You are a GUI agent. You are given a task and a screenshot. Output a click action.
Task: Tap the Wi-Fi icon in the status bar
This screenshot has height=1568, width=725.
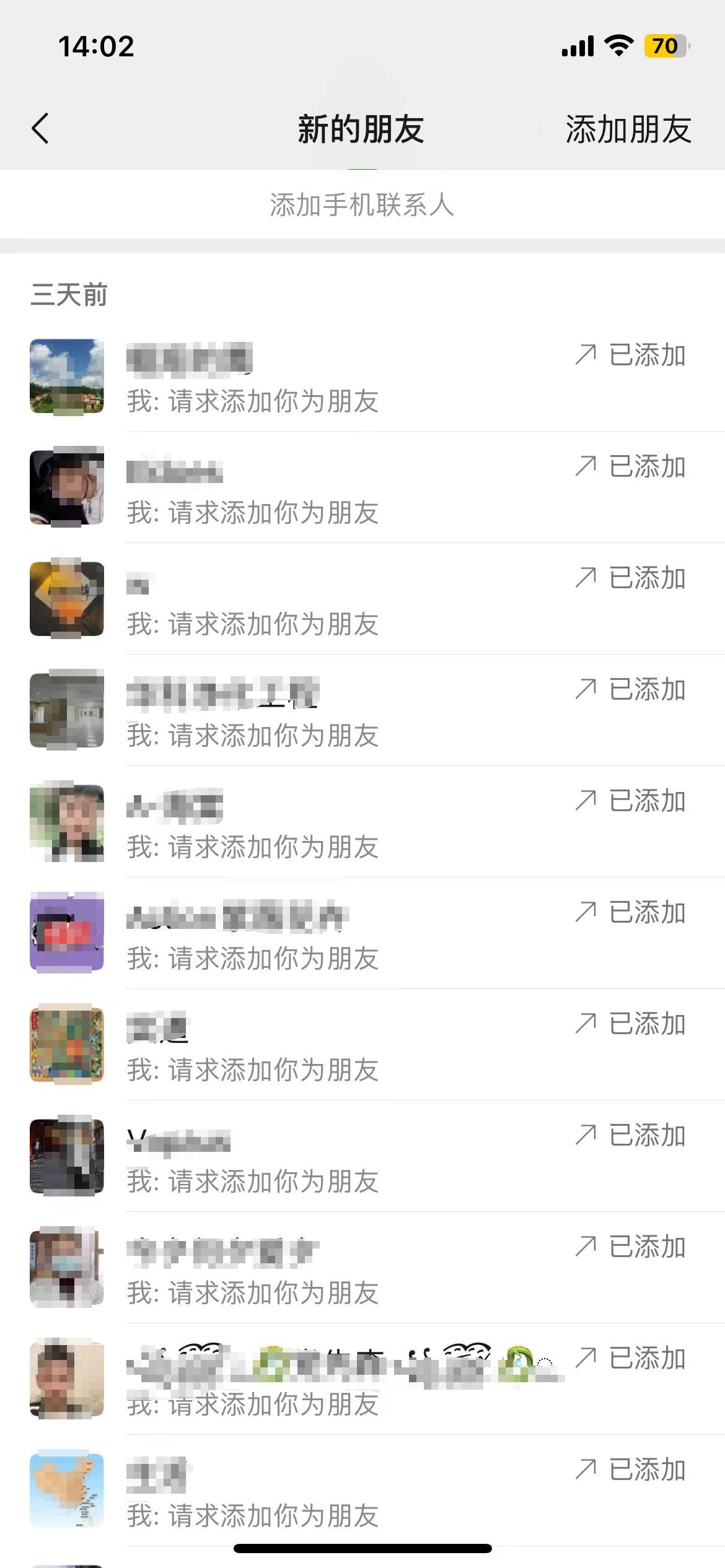click(617, 45)
